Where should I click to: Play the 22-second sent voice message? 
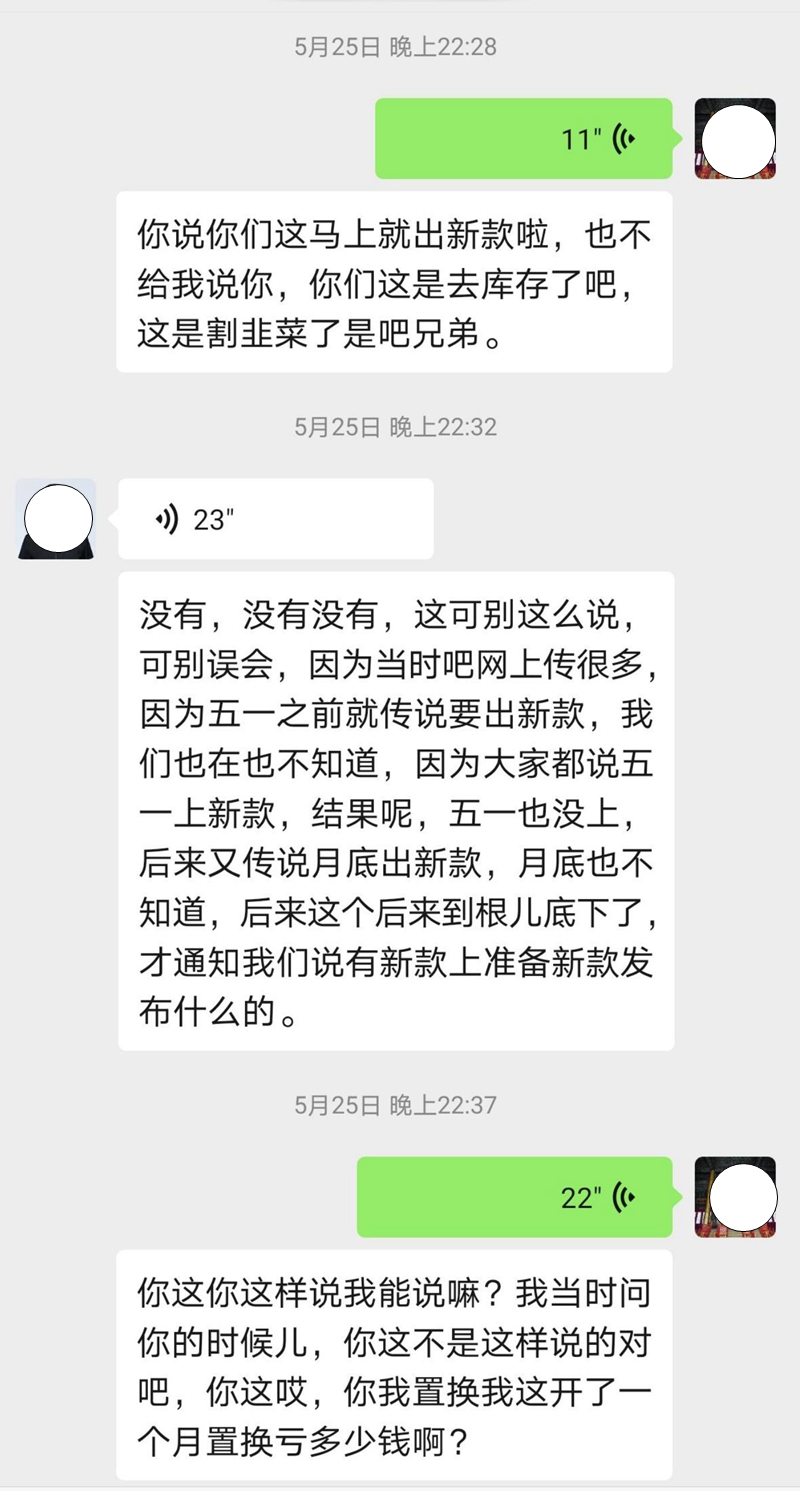(514, 1197)
